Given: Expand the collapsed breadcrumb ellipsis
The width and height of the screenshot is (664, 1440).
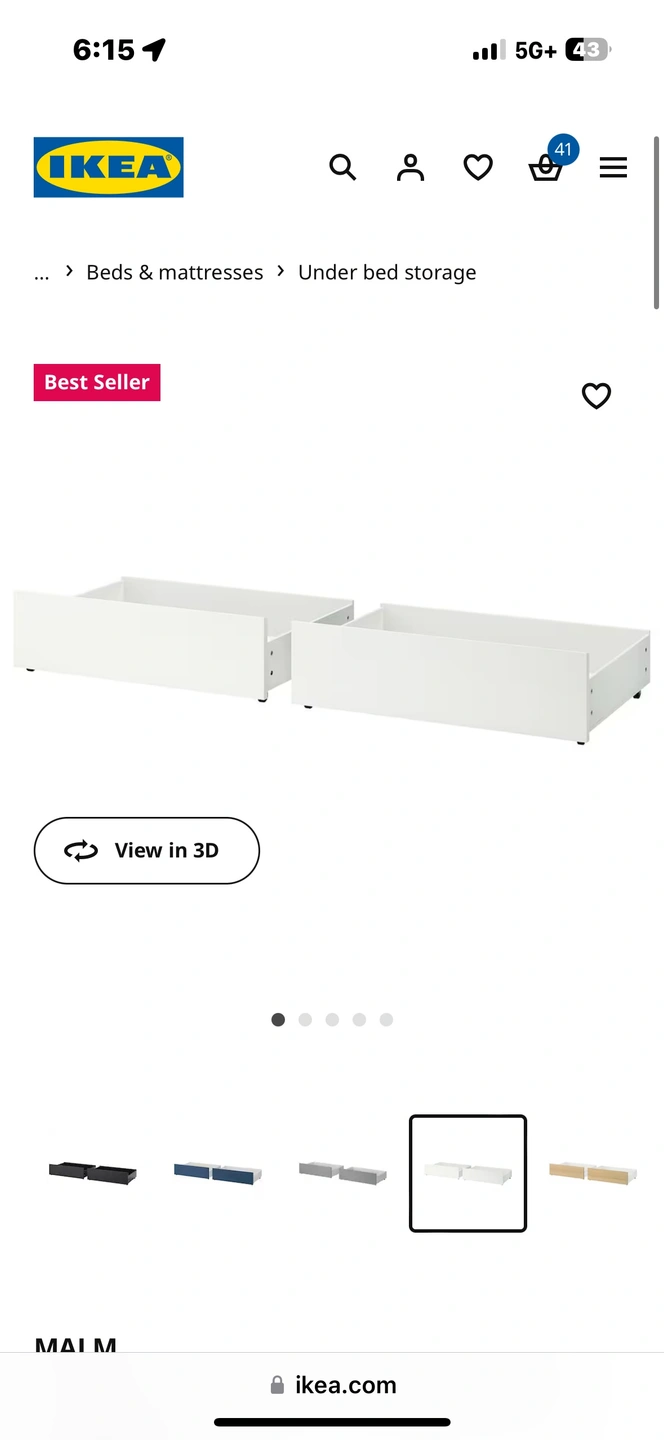Looking at the screenshot, I should click(41, 273).
